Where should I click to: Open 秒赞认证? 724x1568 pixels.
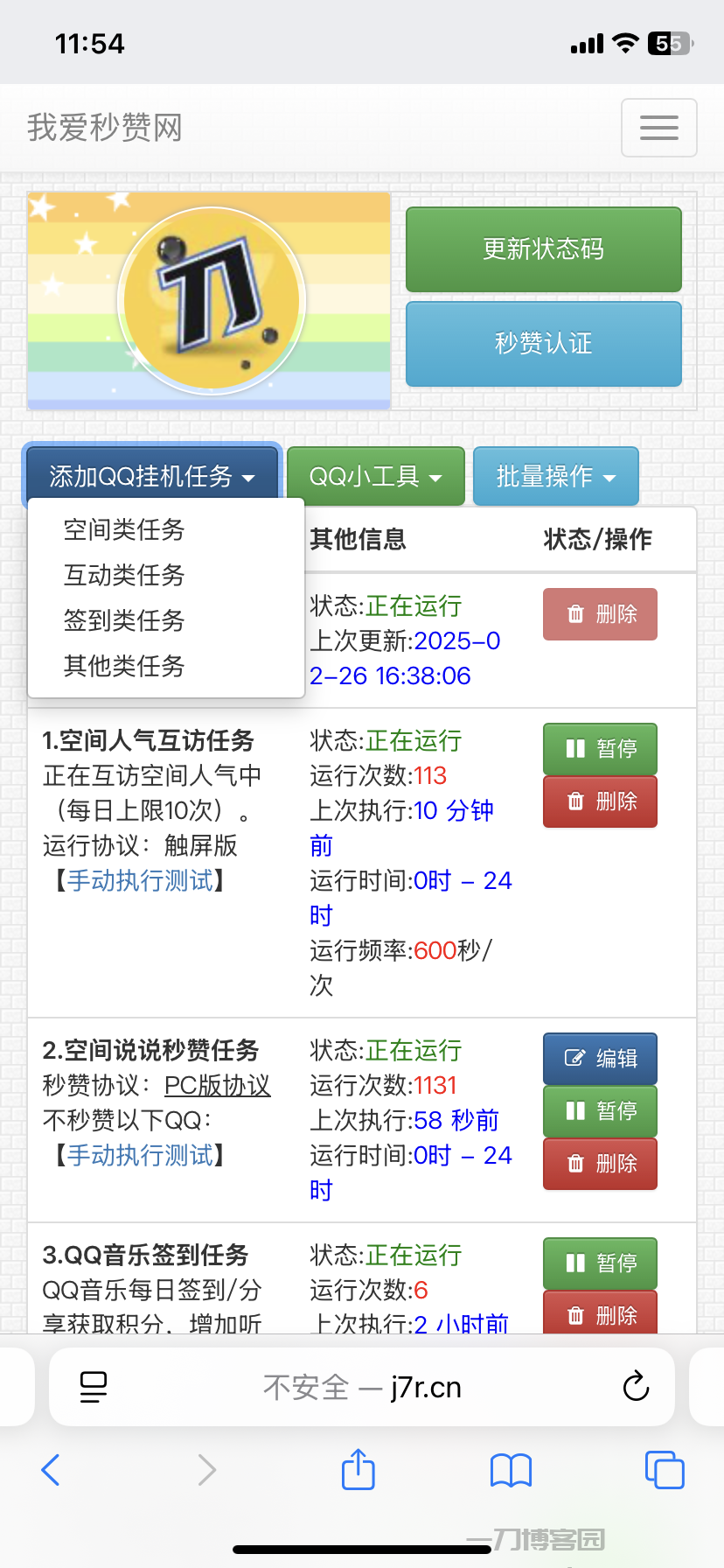(x=543, y=343)
